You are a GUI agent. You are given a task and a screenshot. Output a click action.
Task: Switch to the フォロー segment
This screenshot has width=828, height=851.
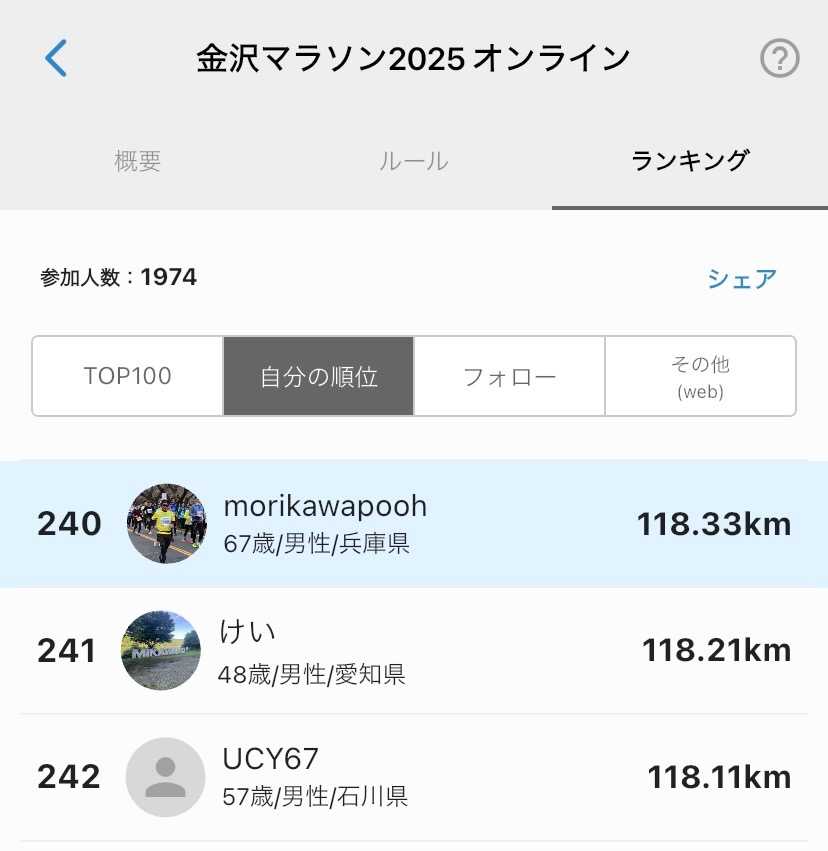[509, 376]
